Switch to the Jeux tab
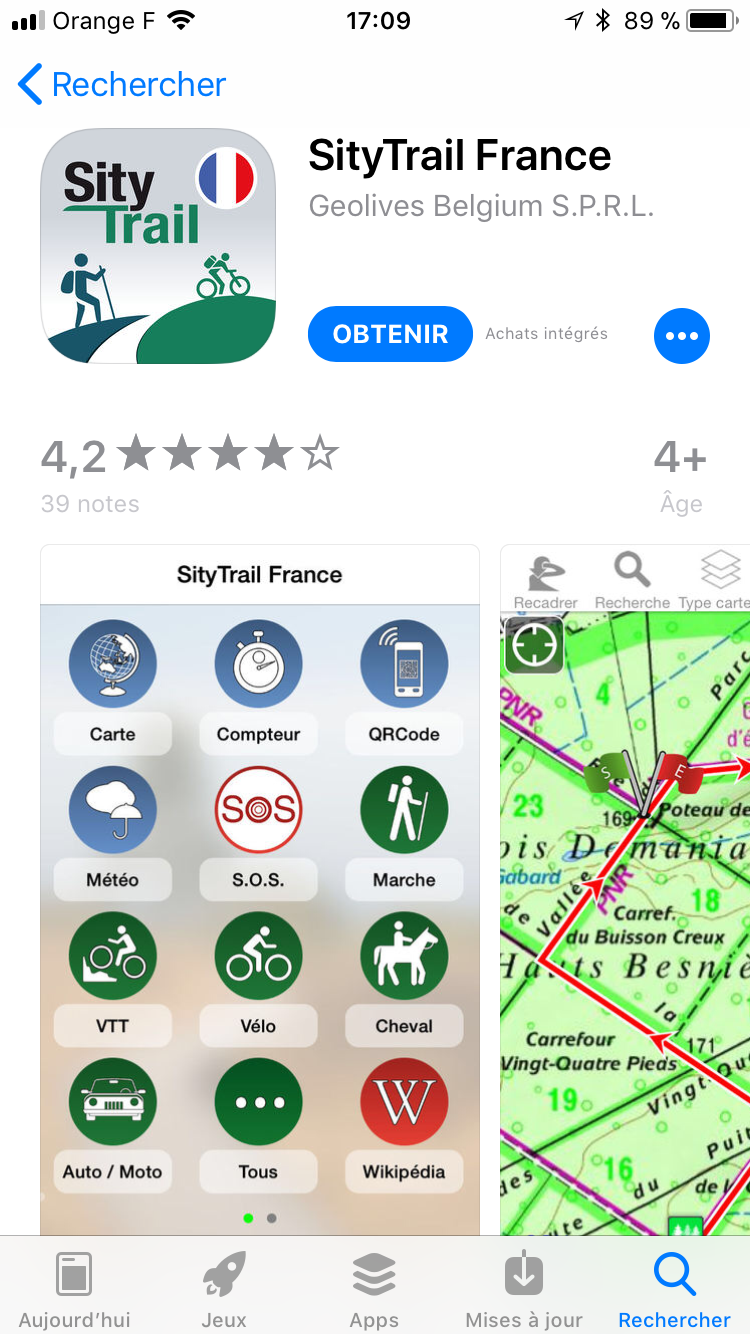The width and height of the screenshot is (750, 1334). coord(224,1288)
